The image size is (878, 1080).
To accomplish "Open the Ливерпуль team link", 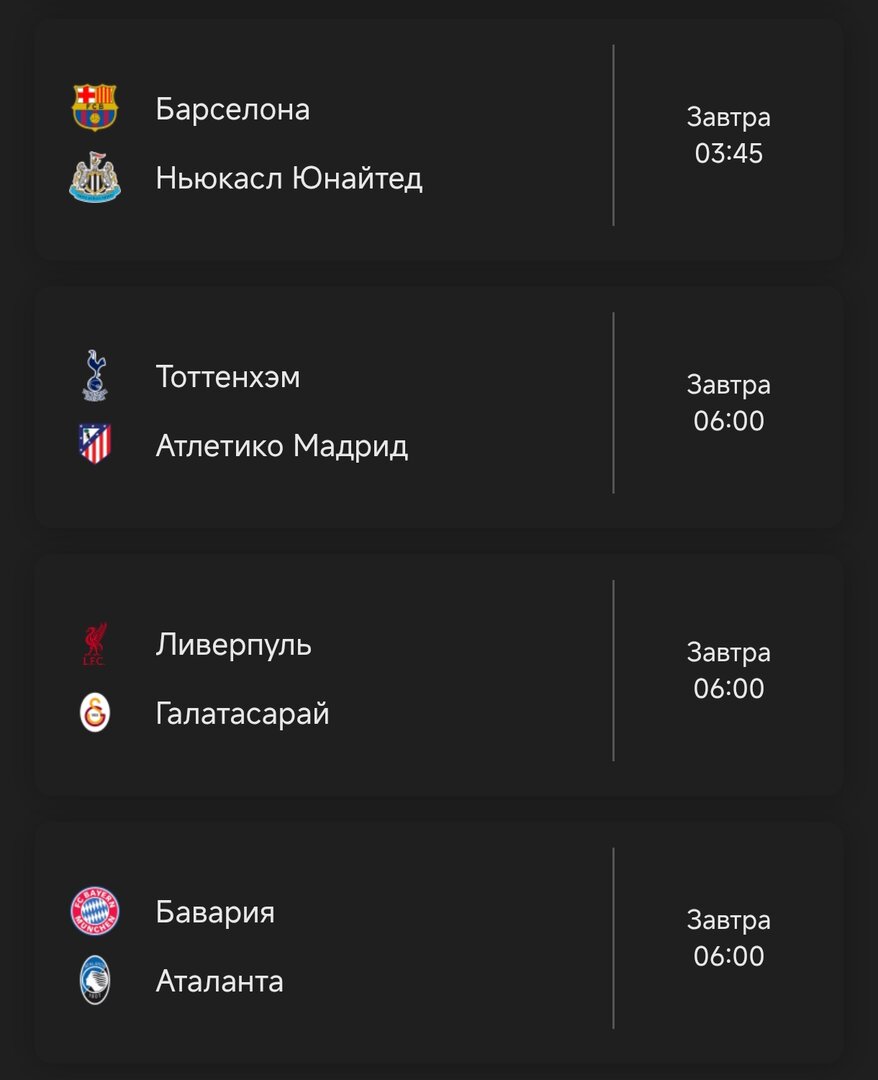I will [x=232, y=645].
